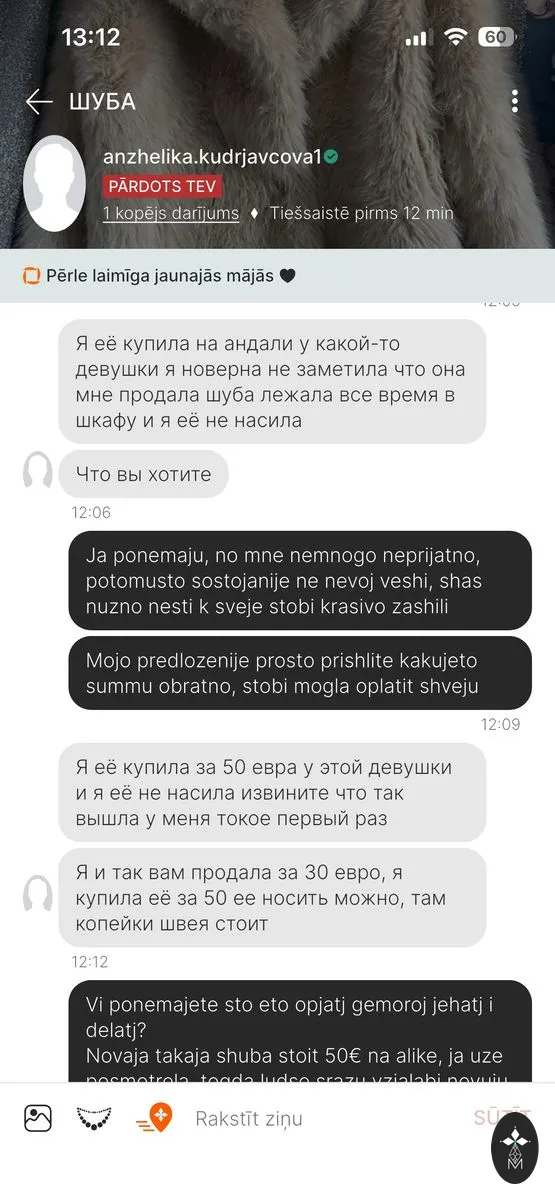Screen dimensions: 555x1200
Task: Tap the necklace item icon in message bar
Action: tap(94, 1118)
